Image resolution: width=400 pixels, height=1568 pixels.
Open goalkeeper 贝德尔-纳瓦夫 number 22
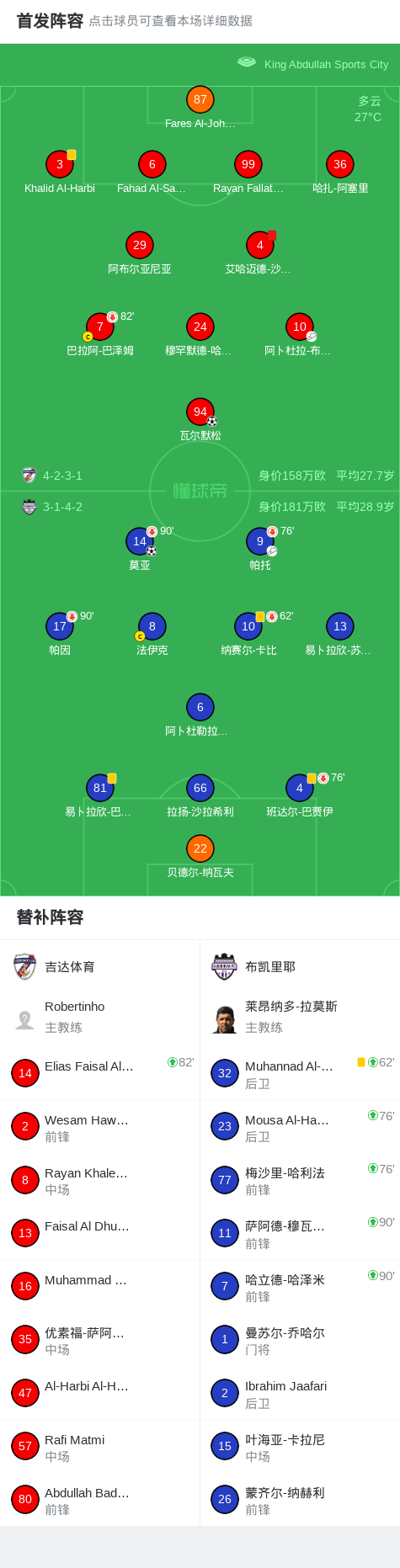pyautogui.click(x=200, y=848)
